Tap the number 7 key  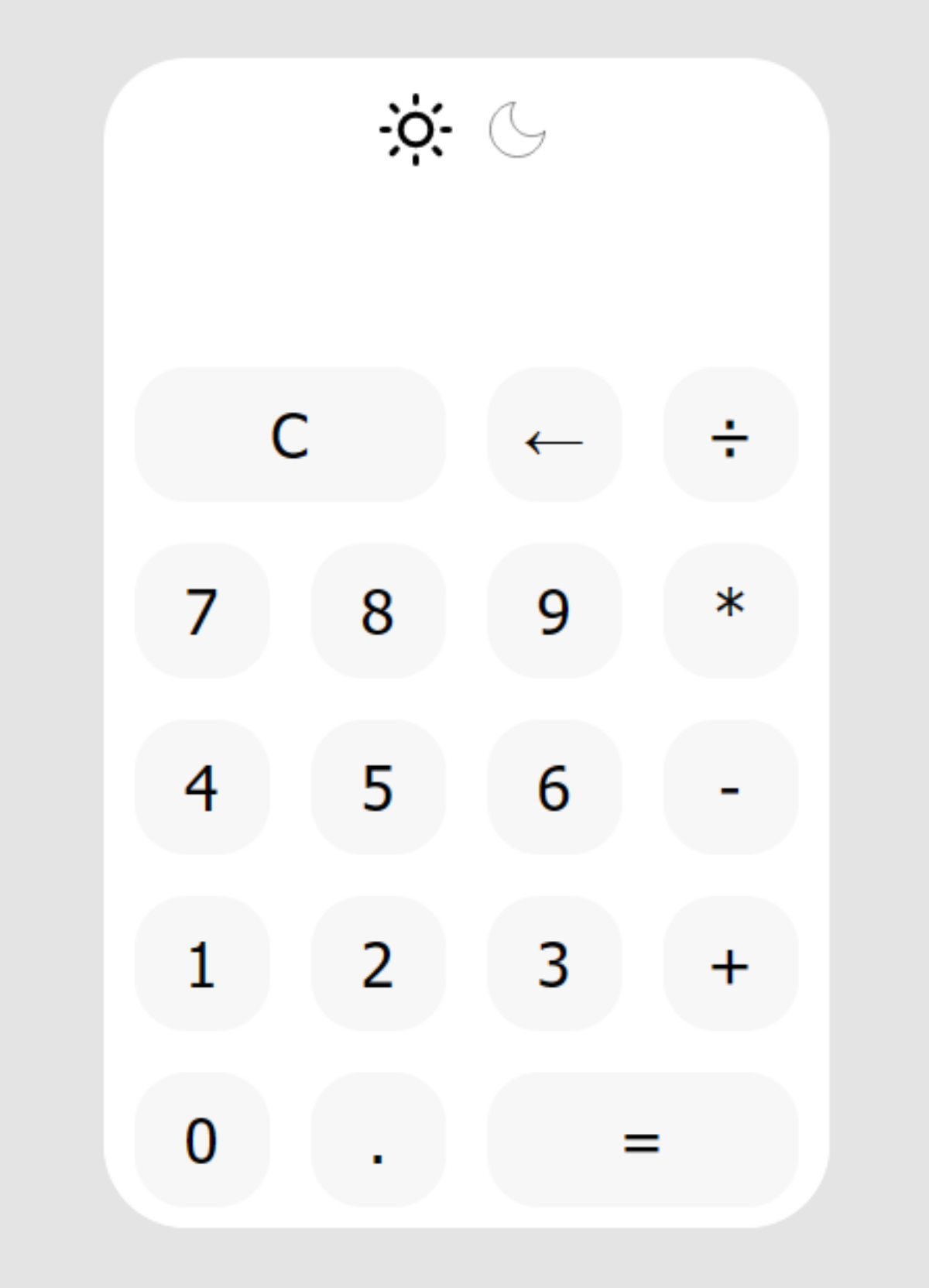click(x=202, y=610)
